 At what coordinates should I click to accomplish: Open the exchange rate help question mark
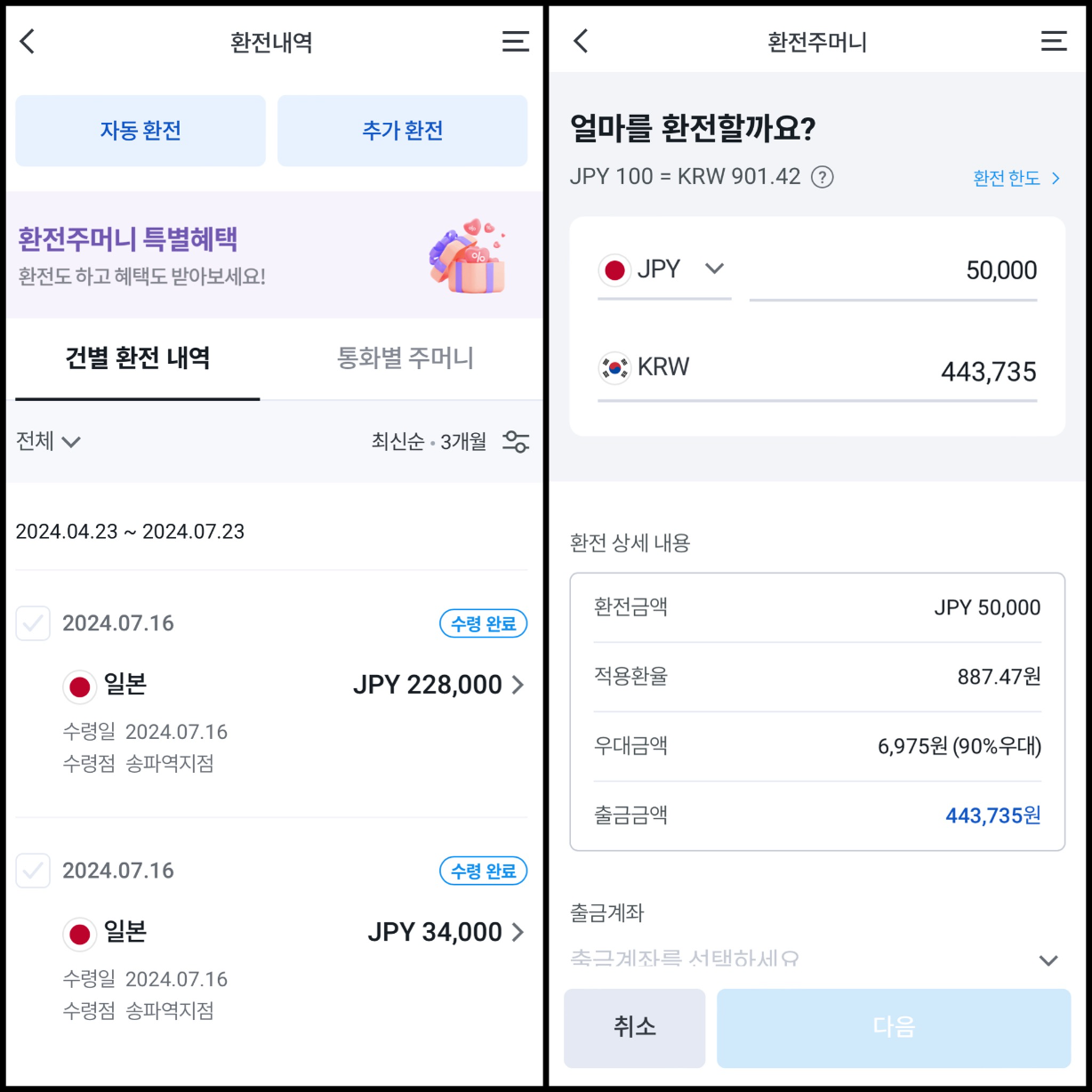point(823,177)
